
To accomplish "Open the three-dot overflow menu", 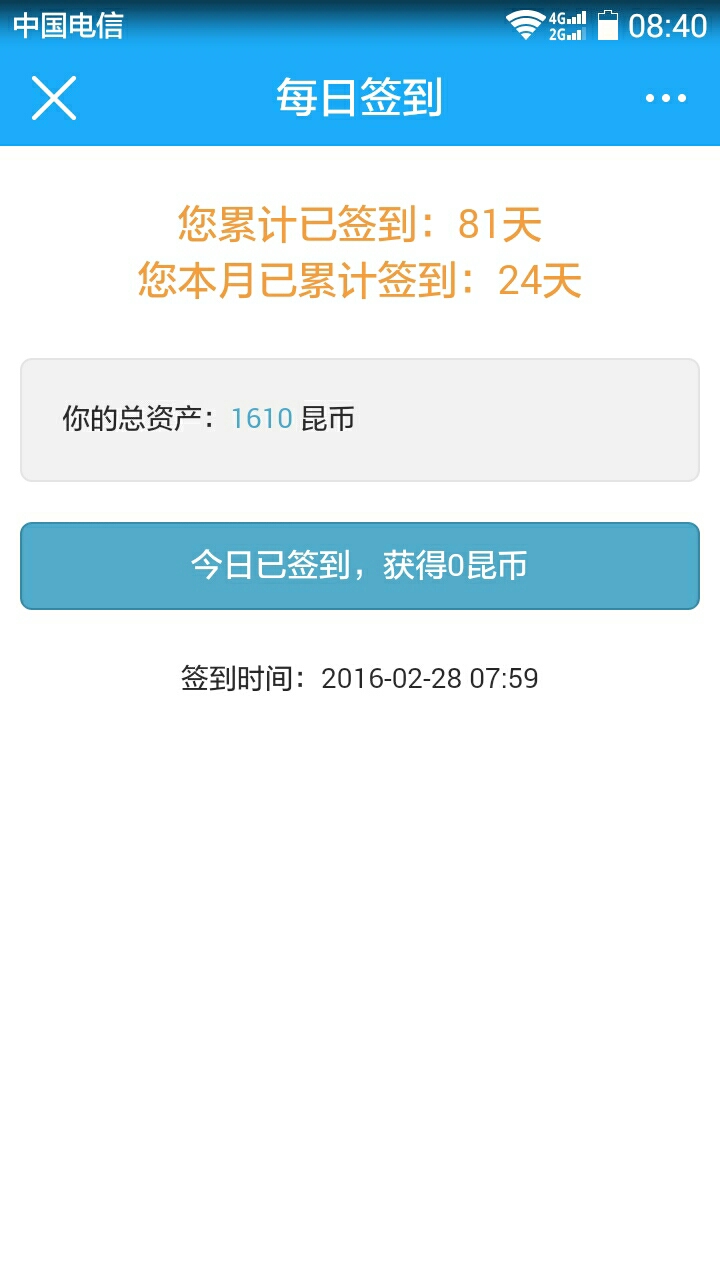I will 666,98.
